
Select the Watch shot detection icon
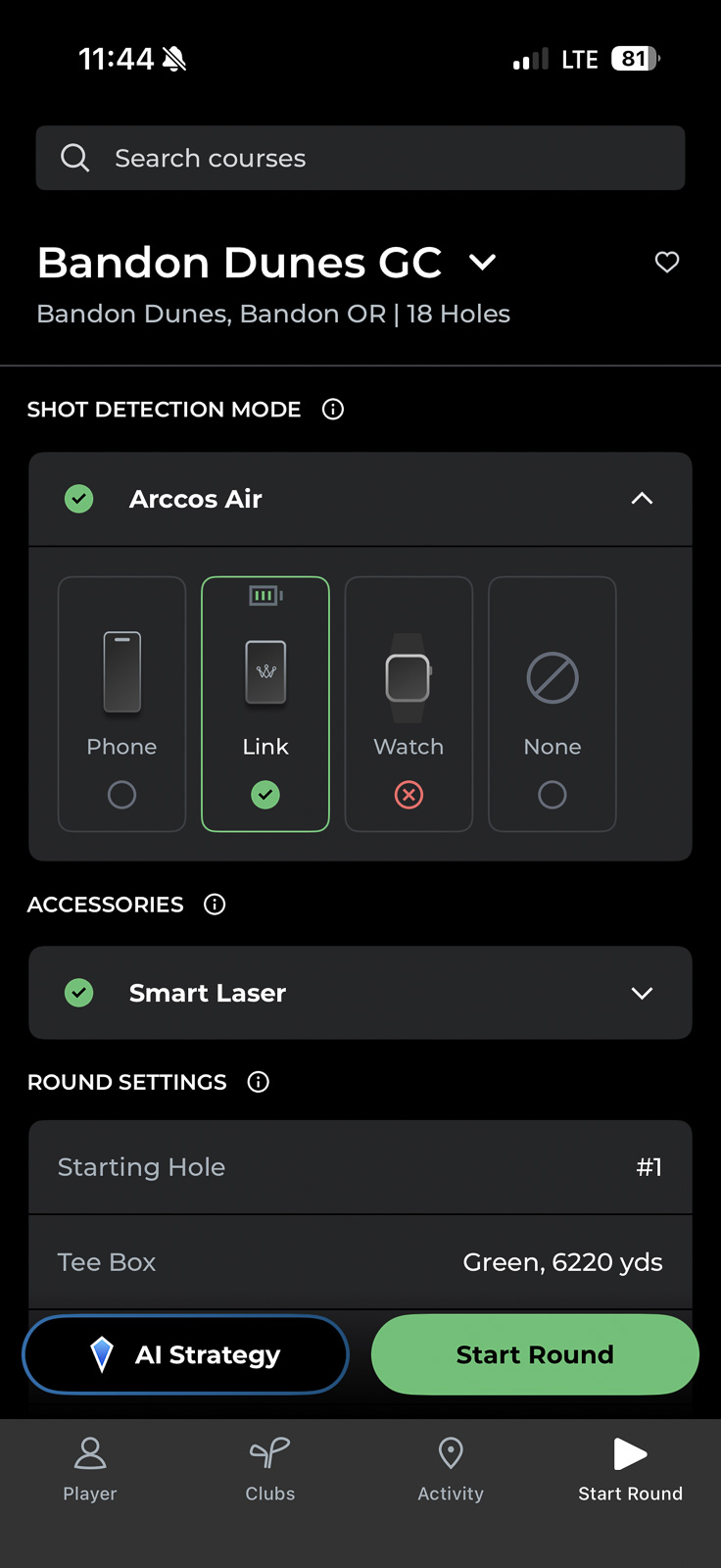click(409, 673)
